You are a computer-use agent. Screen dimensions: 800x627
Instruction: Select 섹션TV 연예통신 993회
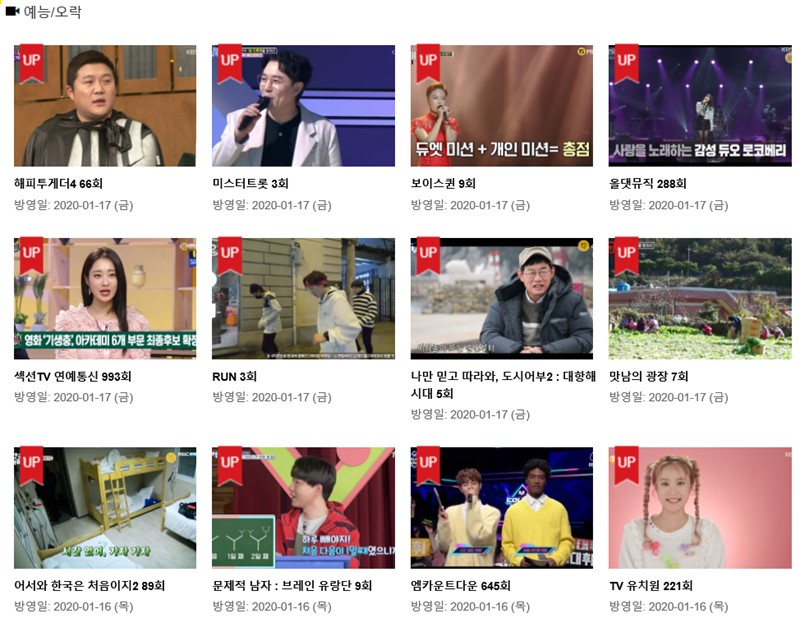pyautogui.click(x=104, y=298)
